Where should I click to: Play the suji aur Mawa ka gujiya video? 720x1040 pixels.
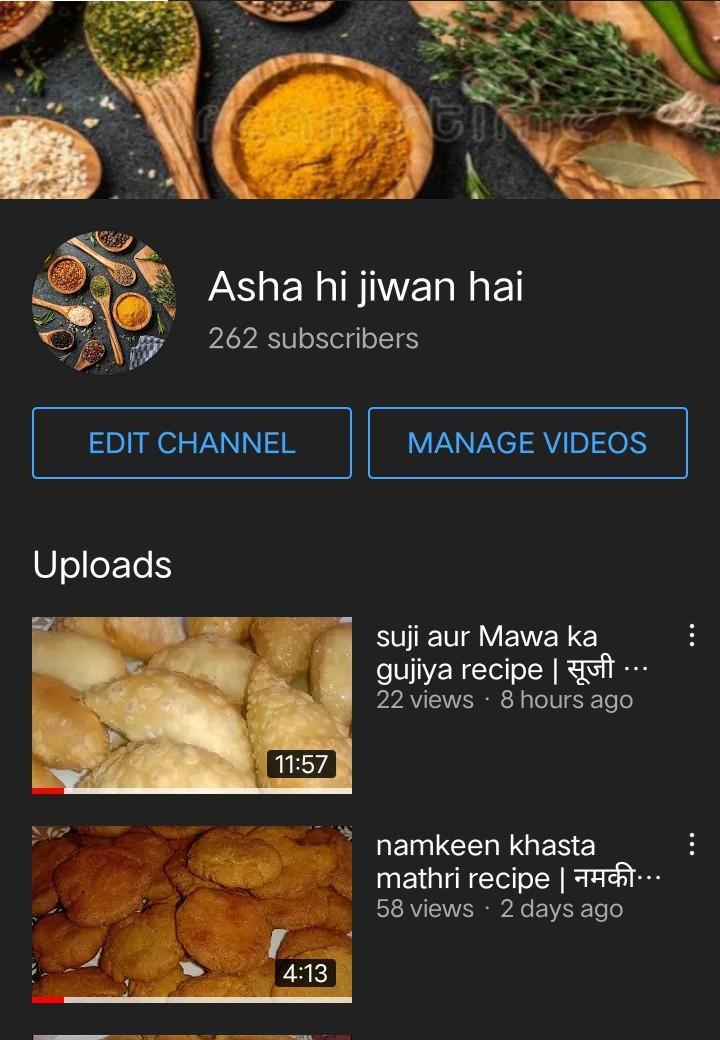coord(192,705)
